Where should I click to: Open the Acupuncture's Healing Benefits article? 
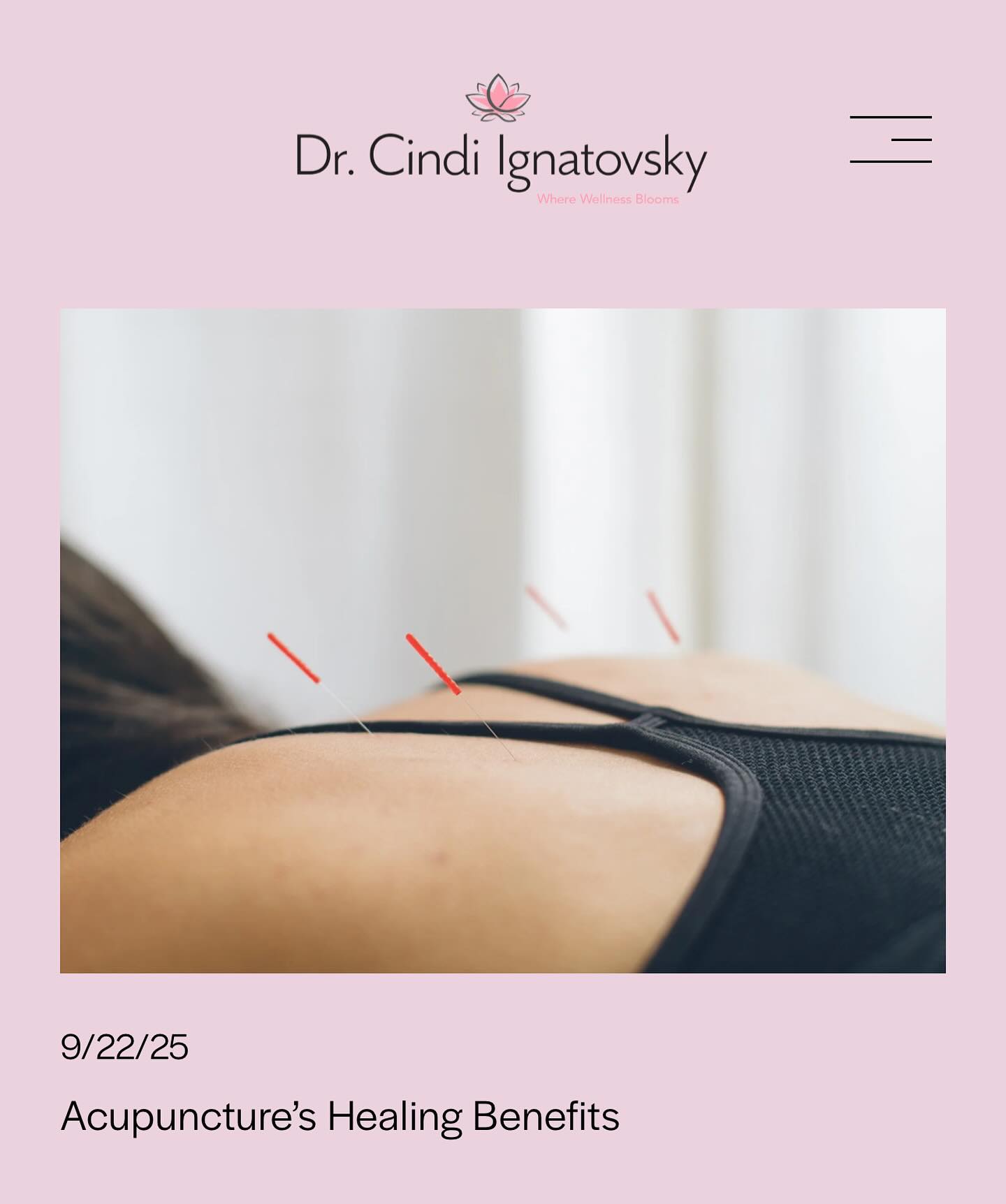[340, 1116]
